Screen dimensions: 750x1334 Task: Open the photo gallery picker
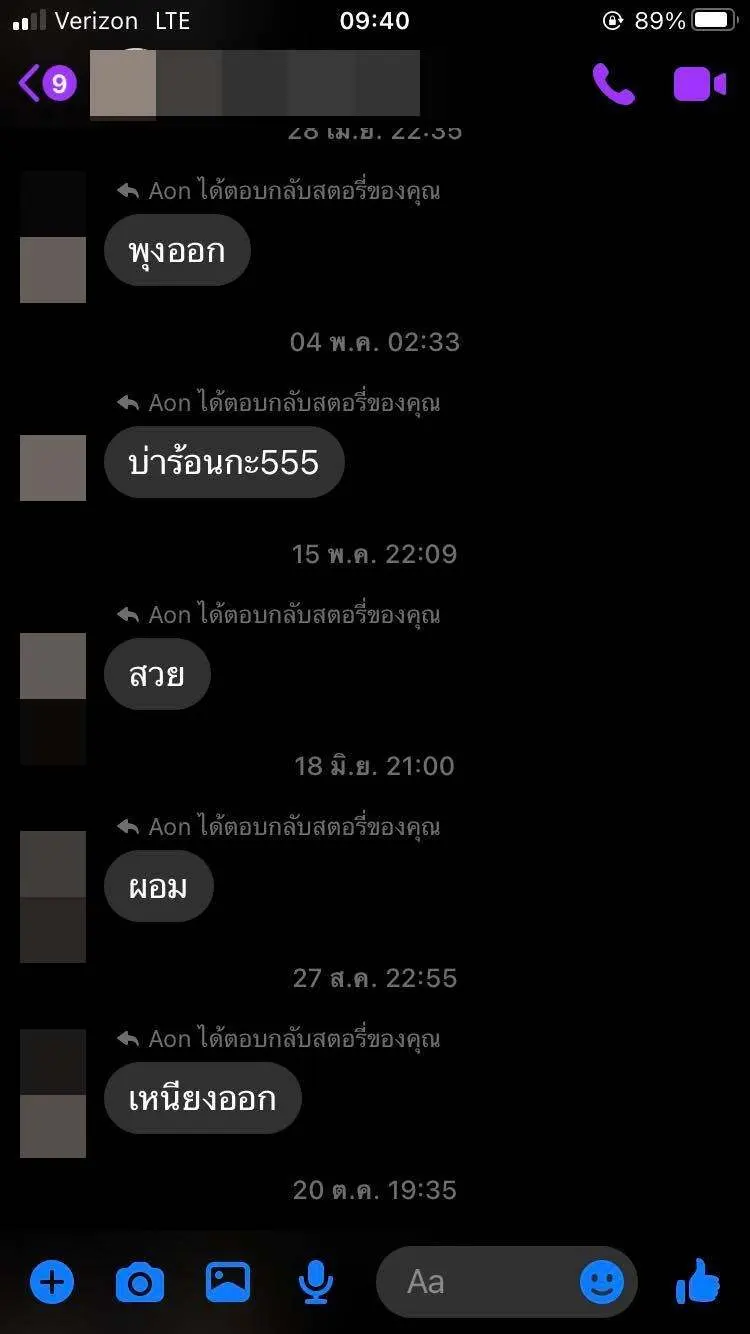[228, 1281]
